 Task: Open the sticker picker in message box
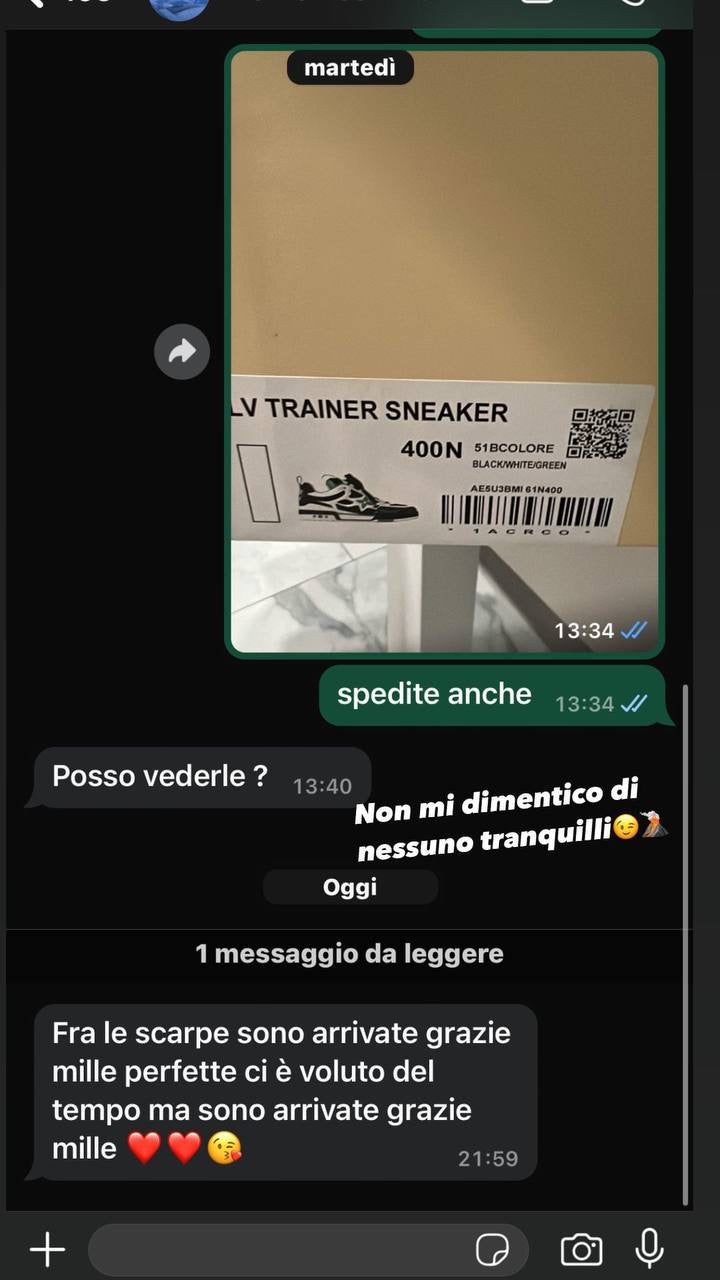click(492, 1249)
